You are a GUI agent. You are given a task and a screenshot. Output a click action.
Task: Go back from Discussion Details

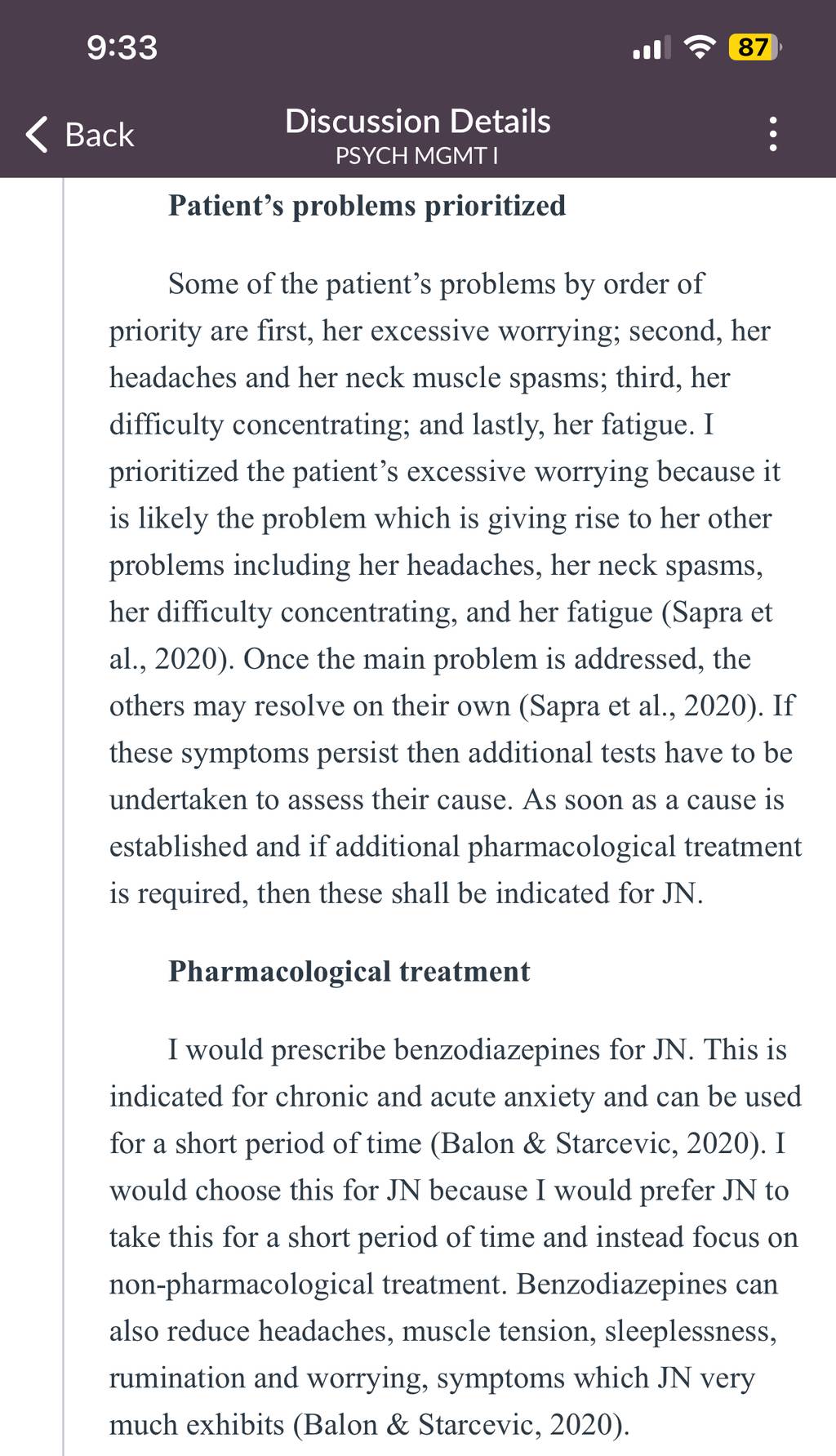click(80, 135)
